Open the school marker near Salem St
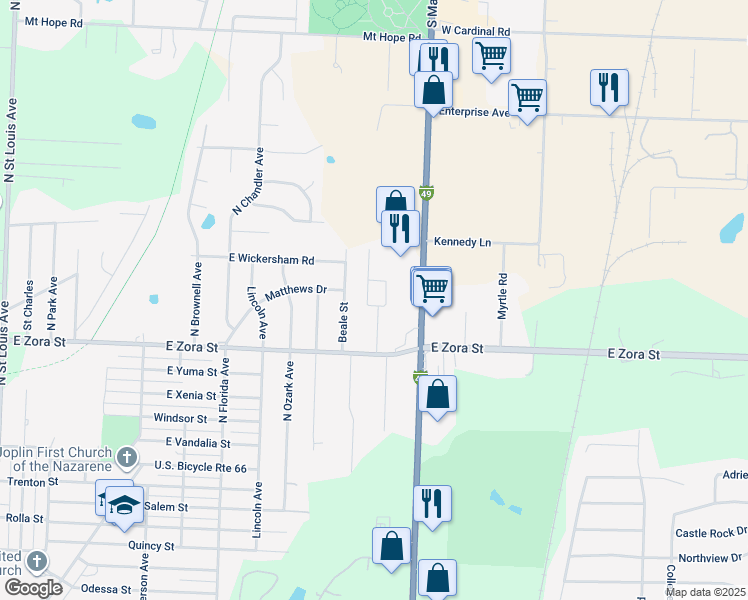Image resolution: width=748 pixels, height=600 pixels. click(x=124, y=503)
